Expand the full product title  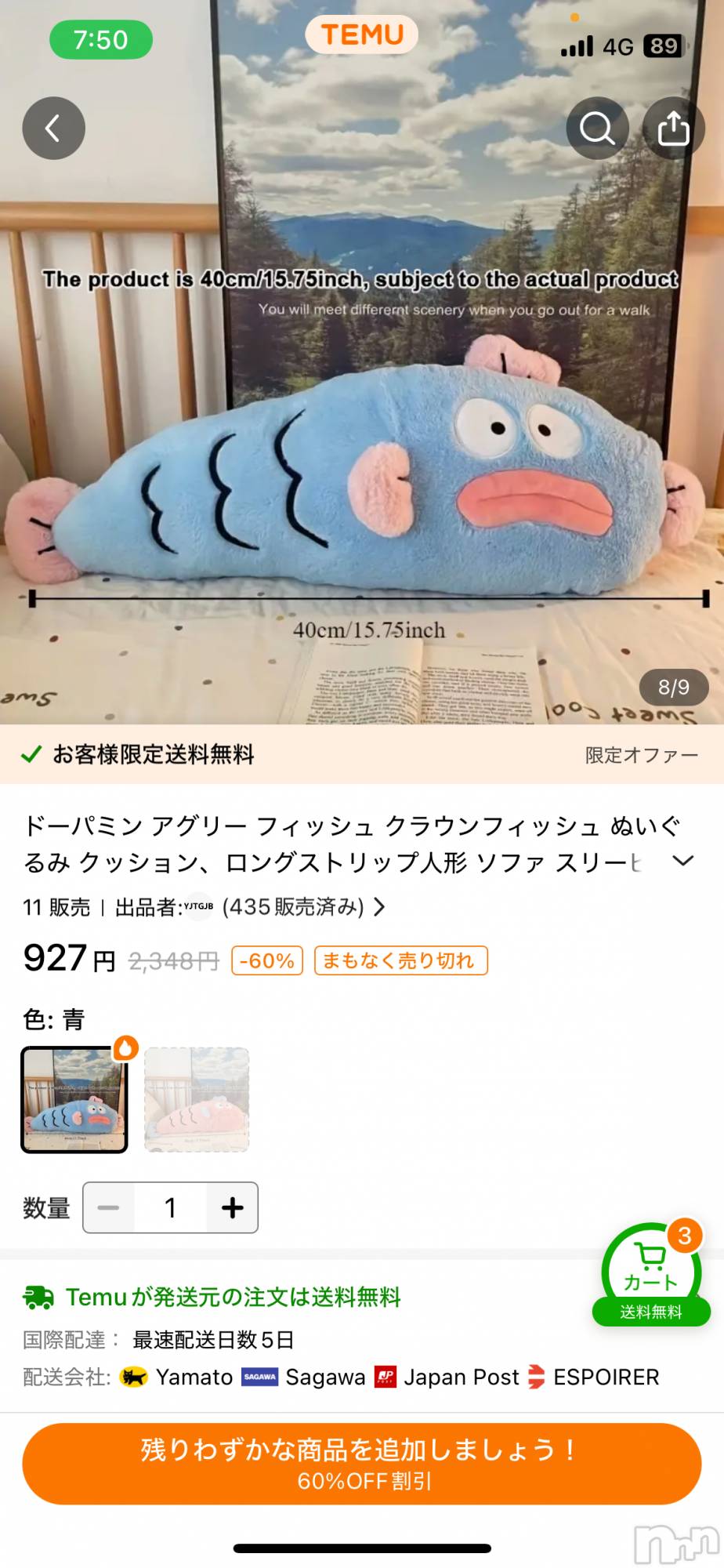(683, 861)
